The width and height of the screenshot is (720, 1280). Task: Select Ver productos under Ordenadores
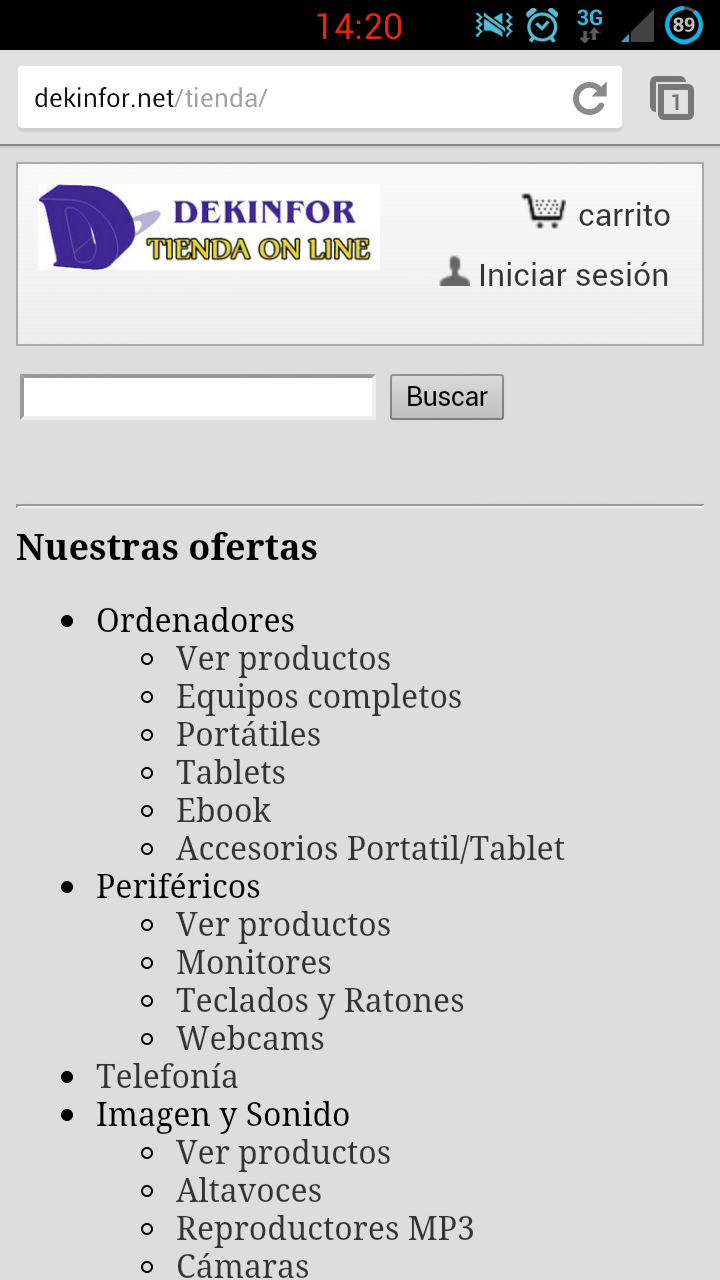pos(283,659)
